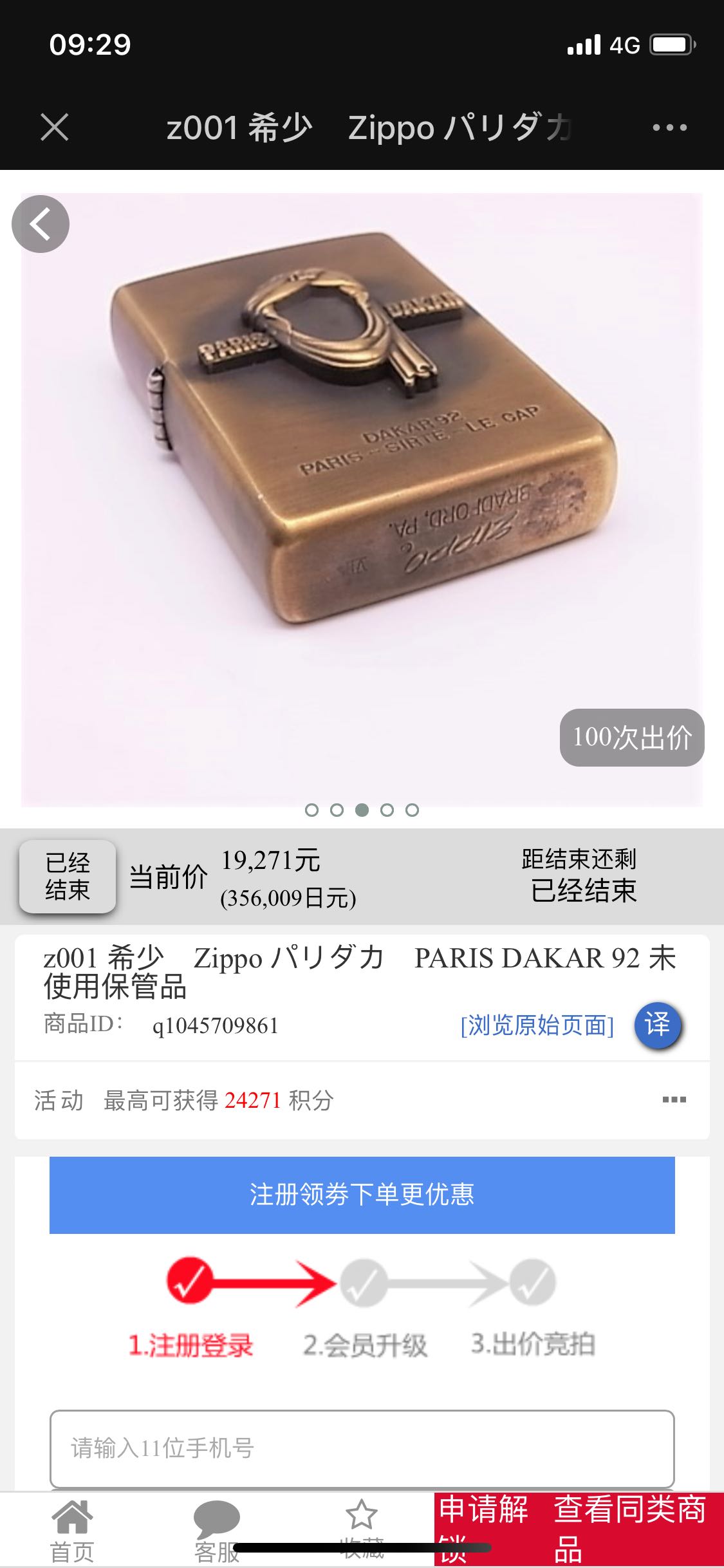Open the three-dot menu in title bar
The height and width of the screenshot is (1568, 724).
click(x=669, y=127)
